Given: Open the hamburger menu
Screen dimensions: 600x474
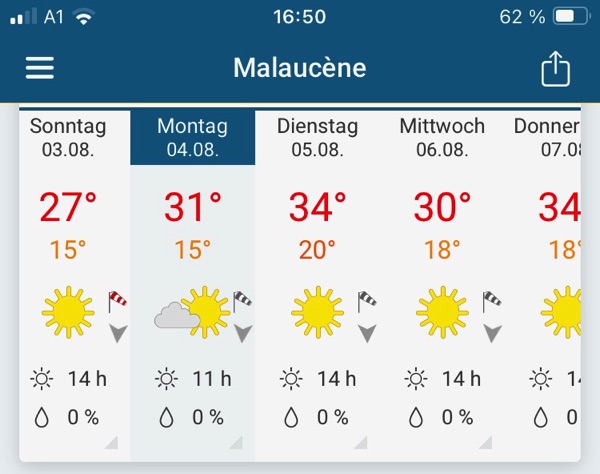Looking at the screenshot, I should pos(40,68).
